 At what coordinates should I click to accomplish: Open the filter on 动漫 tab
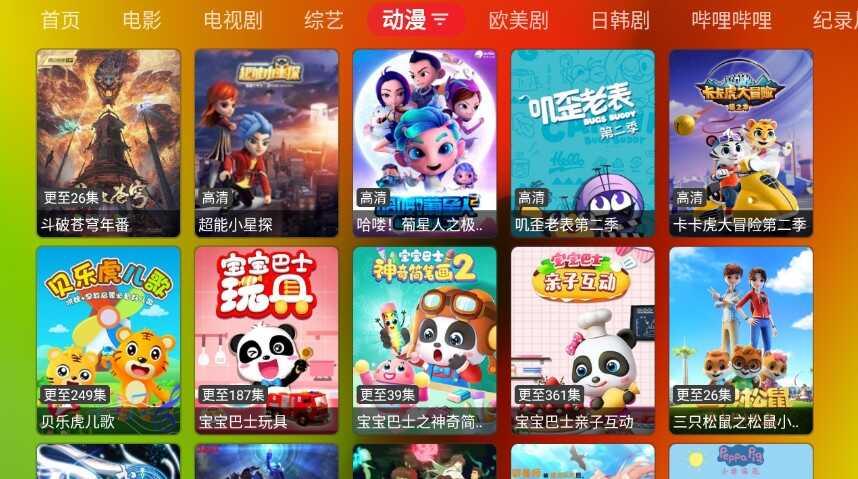coord(441,20)
